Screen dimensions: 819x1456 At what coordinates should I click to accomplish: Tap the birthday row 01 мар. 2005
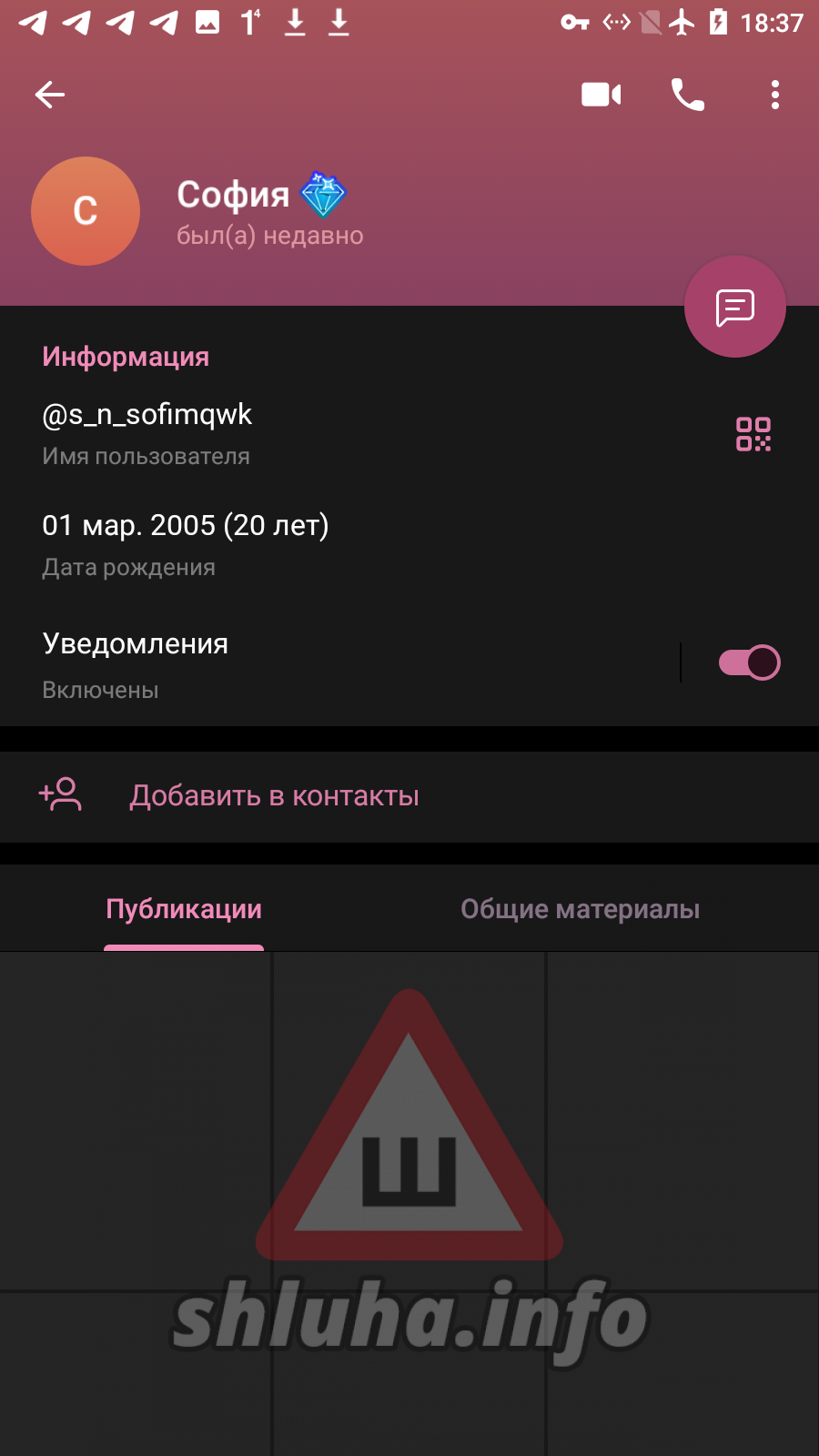pos(273,544)
